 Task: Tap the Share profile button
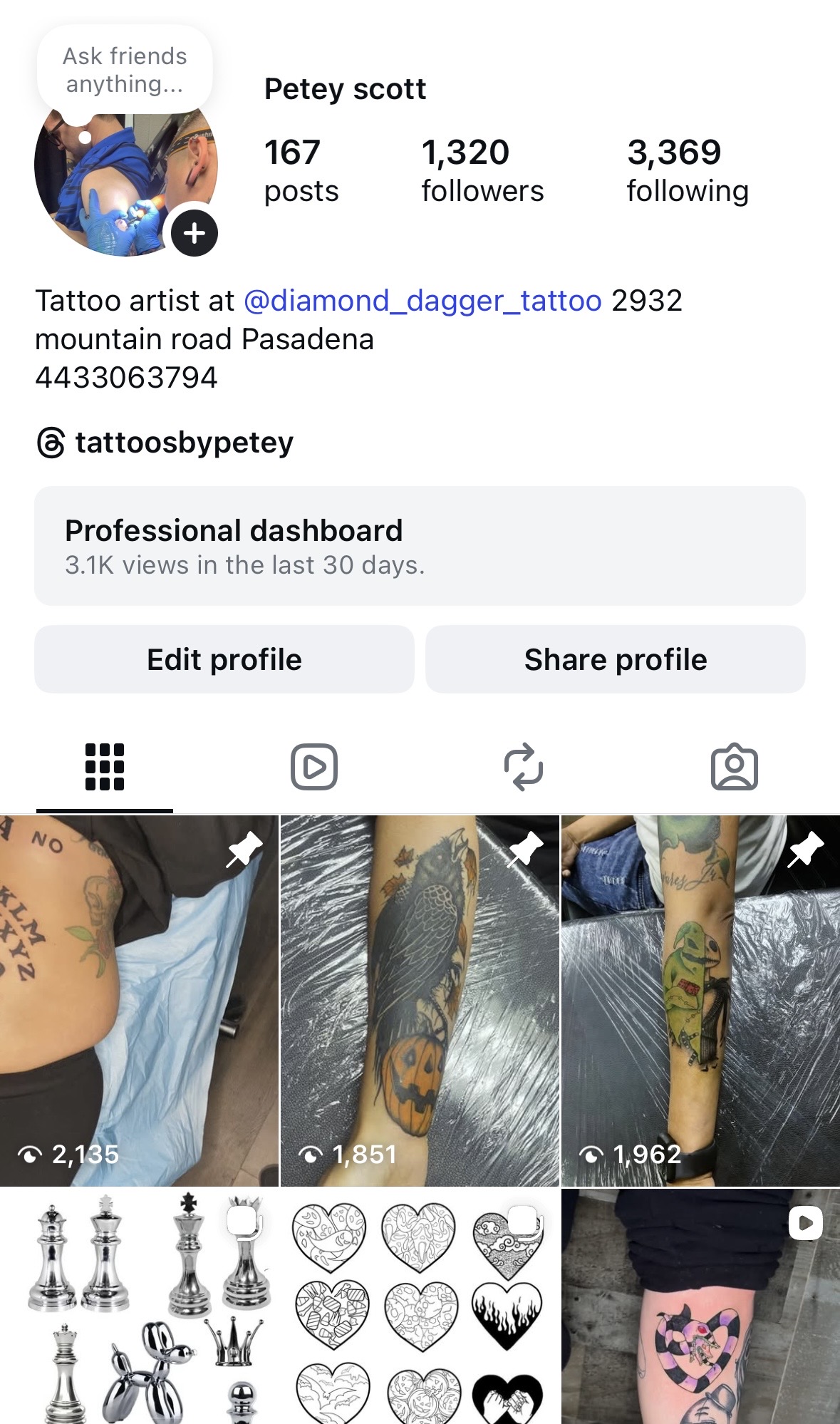point(616,659)
